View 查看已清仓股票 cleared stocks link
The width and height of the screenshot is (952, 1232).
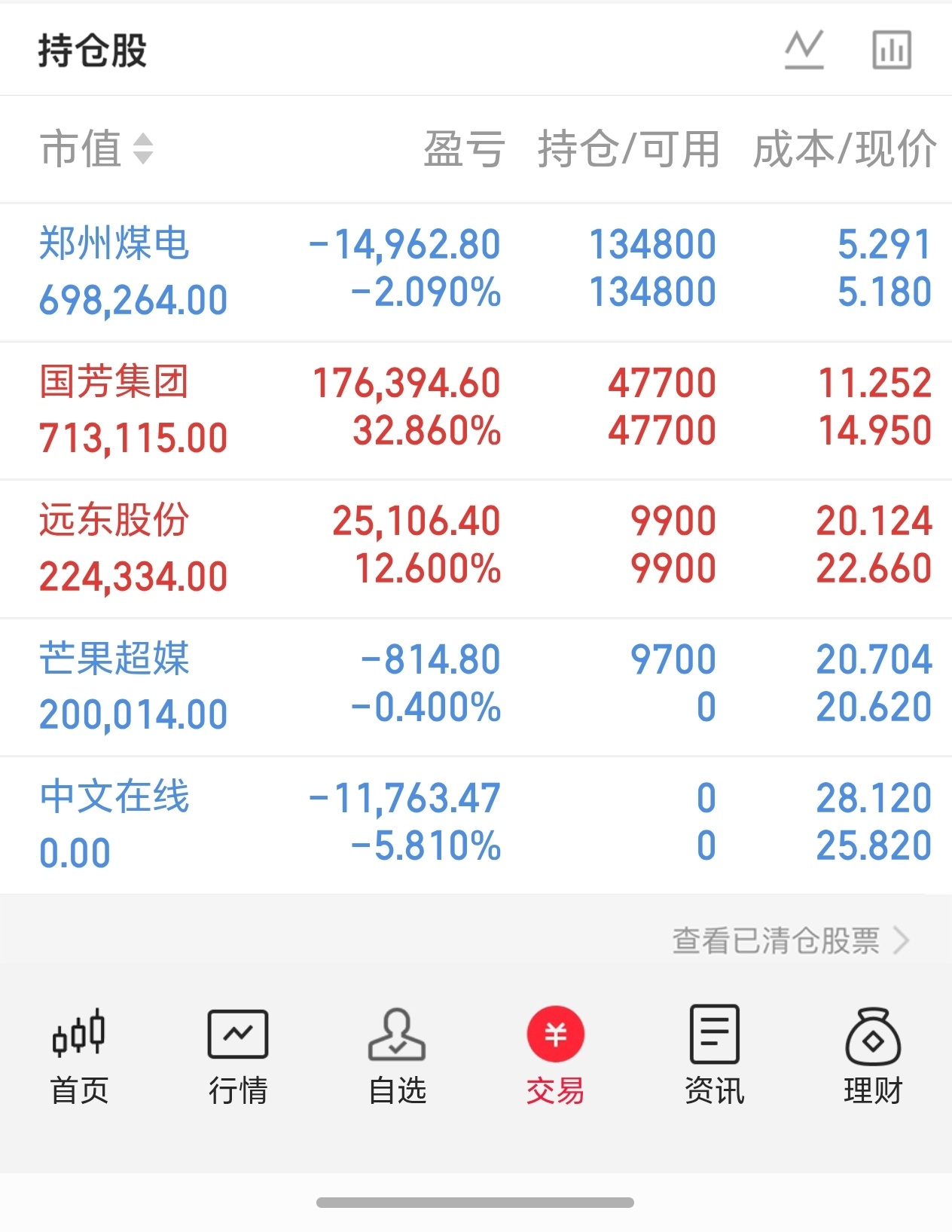[791, 940]
